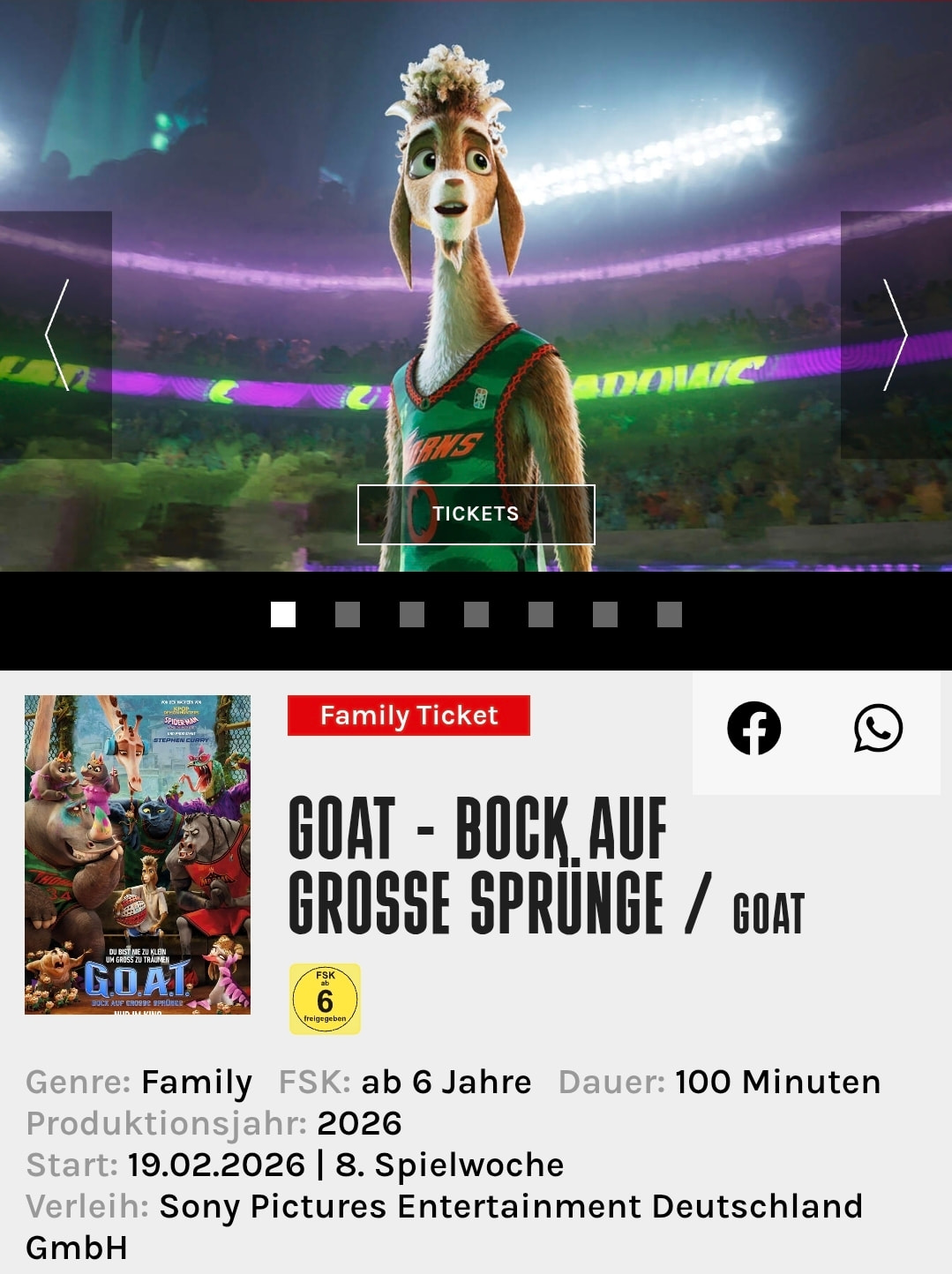
Task: Open the GOAT movie poster
Action: point(138,854)
